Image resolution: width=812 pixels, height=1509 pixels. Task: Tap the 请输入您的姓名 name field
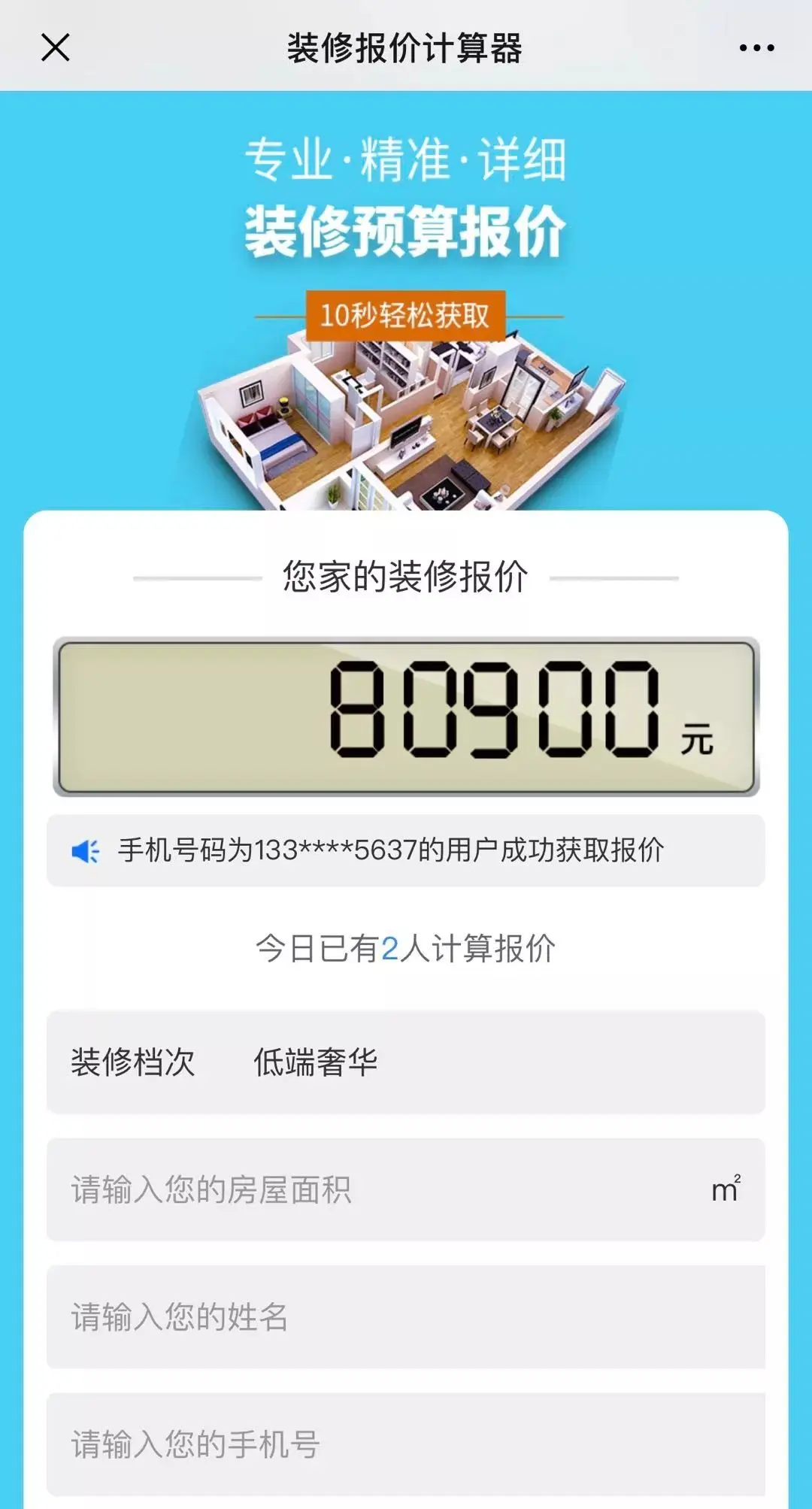pyautogui.click(x=406, y=1317)
